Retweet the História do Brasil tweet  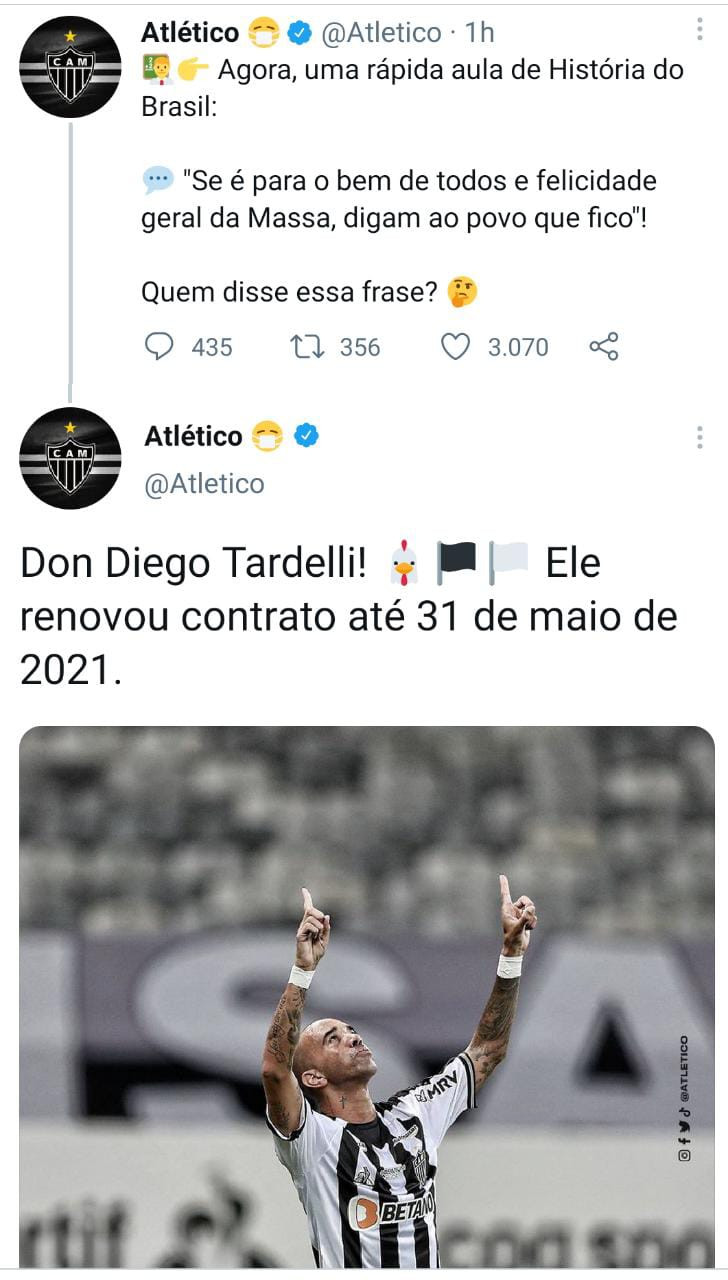pyautogui.click(x=303, y=347)
